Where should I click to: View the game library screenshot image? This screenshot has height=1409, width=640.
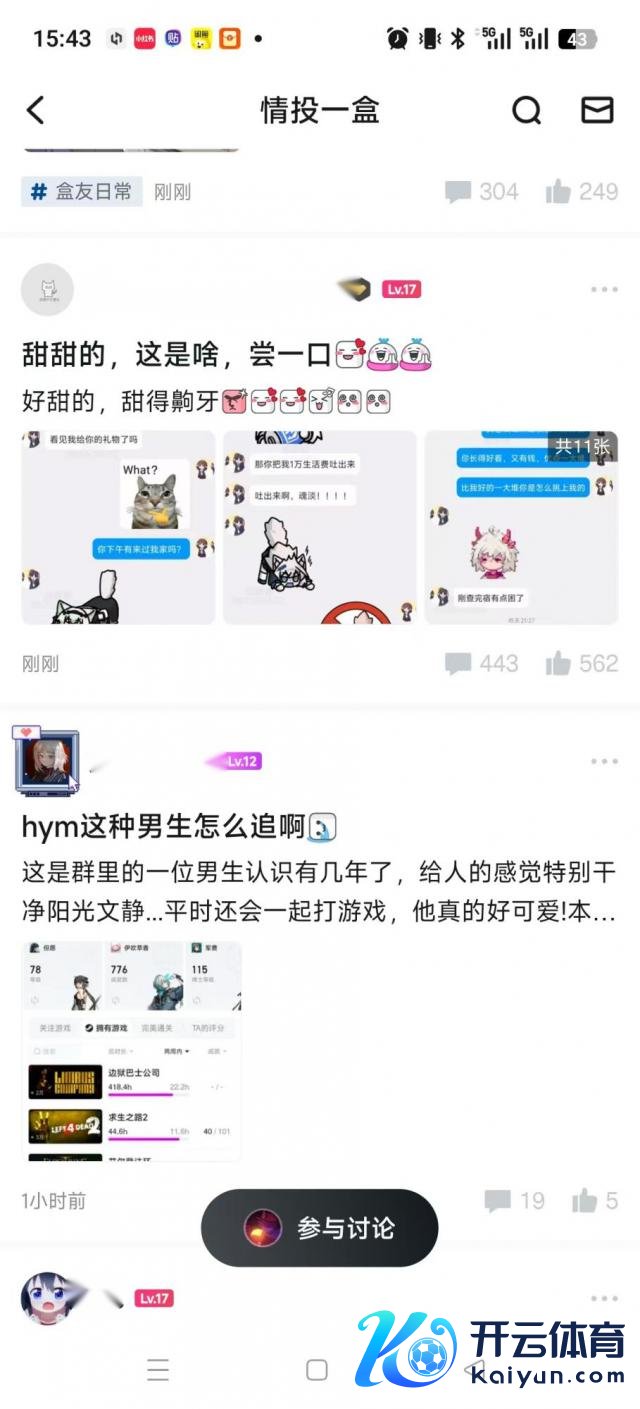tap(132, 1051)
